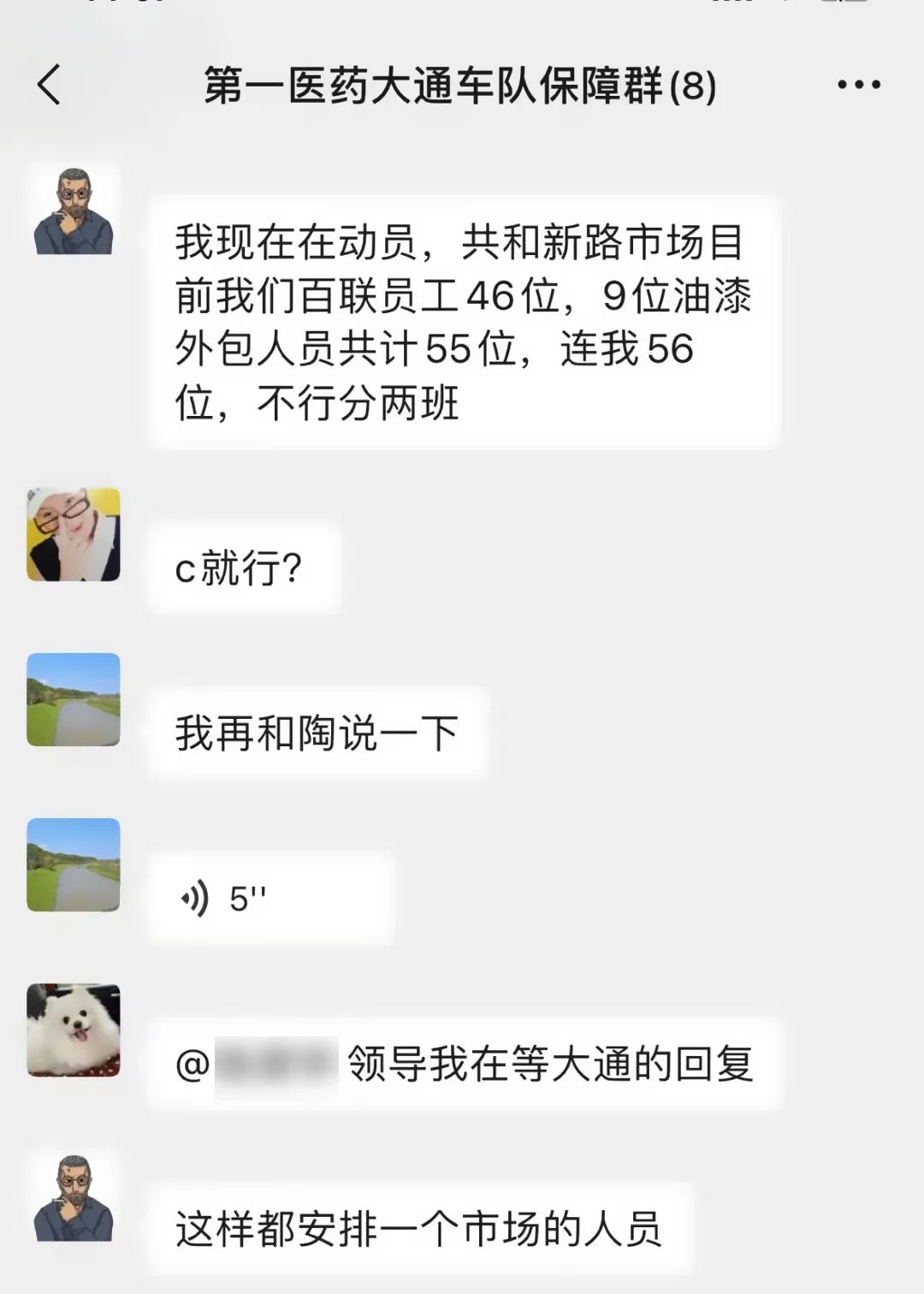Play the 5-second voice message
The height and width of the screenshot is (1294, 924).
[x=269, y=899]
